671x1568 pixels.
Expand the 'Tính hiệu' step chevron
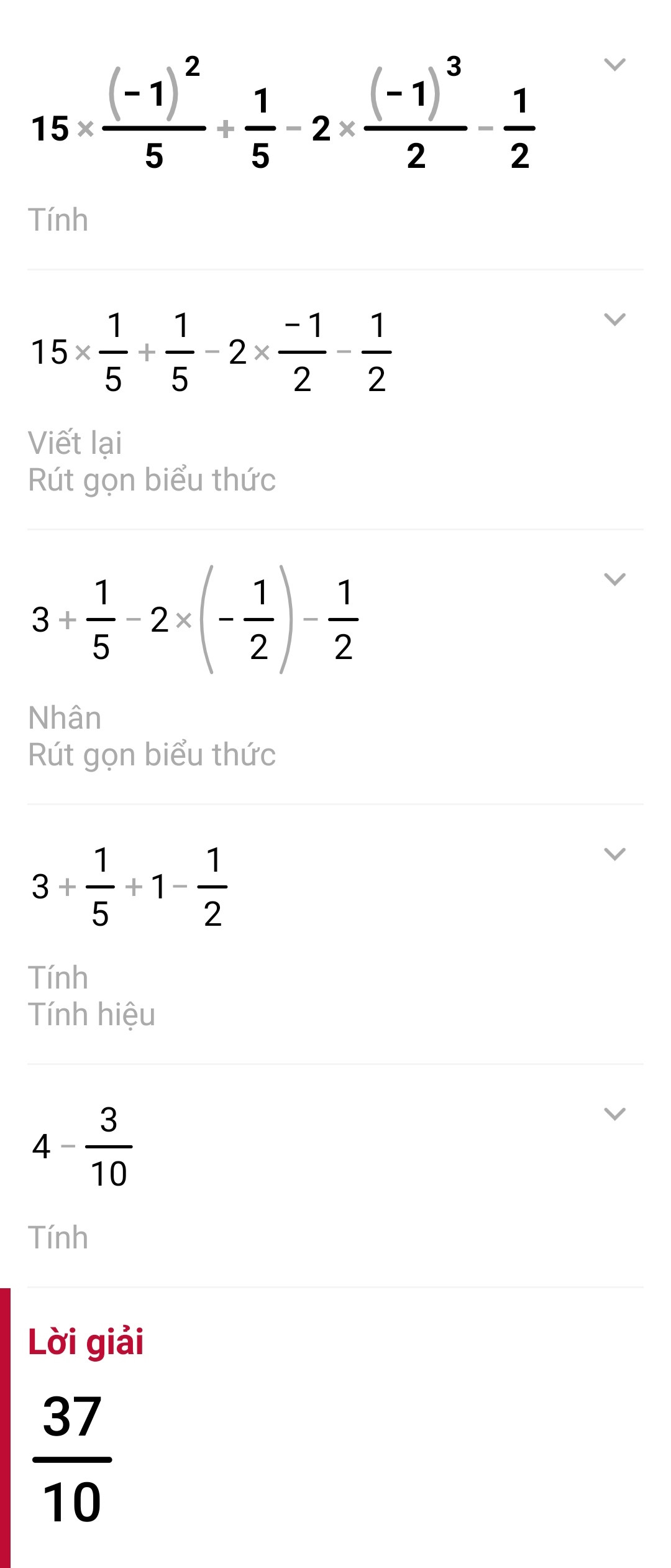click(614, 854)
